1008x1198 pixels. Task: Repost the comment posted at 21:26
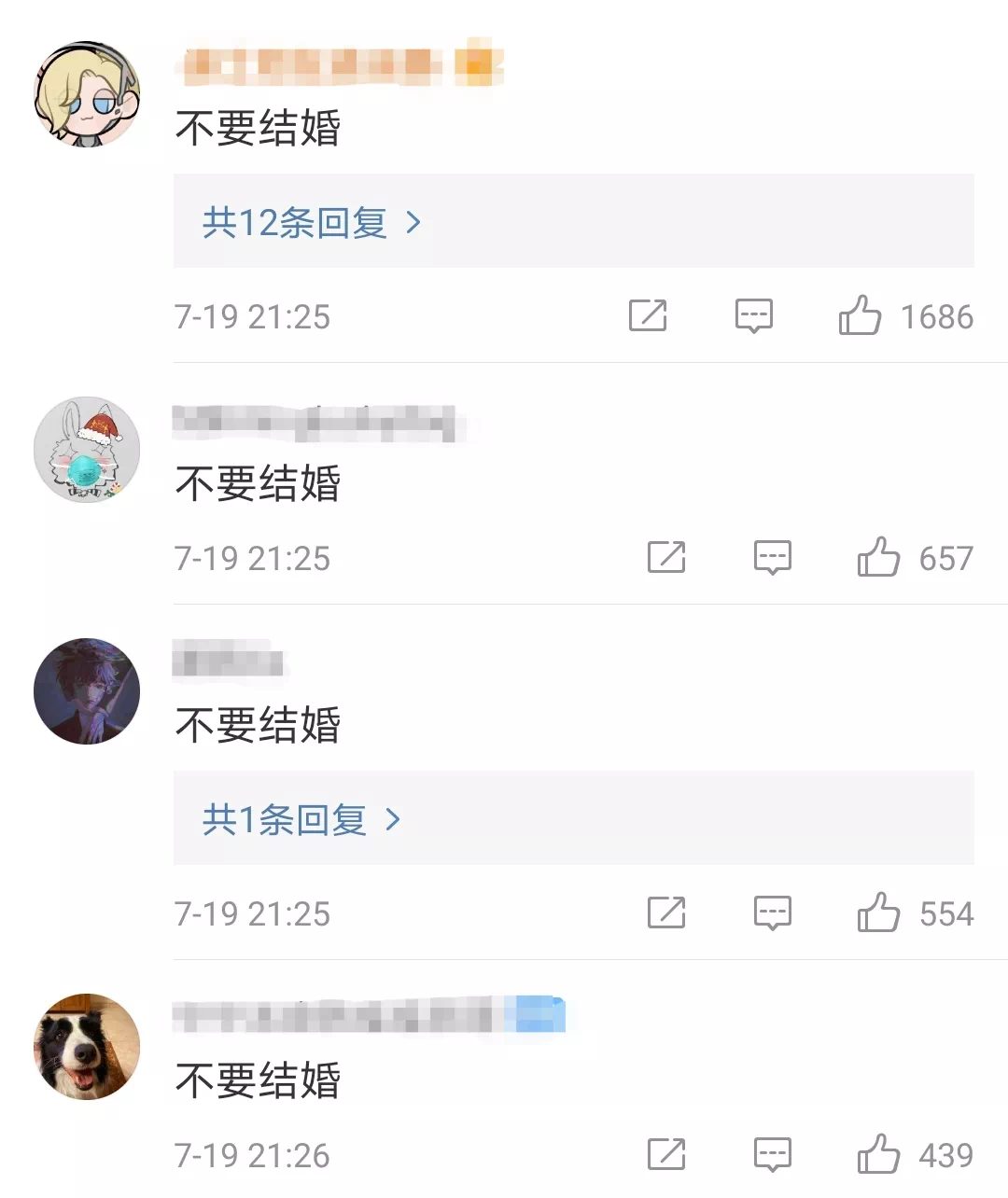tap(666, 1155)
